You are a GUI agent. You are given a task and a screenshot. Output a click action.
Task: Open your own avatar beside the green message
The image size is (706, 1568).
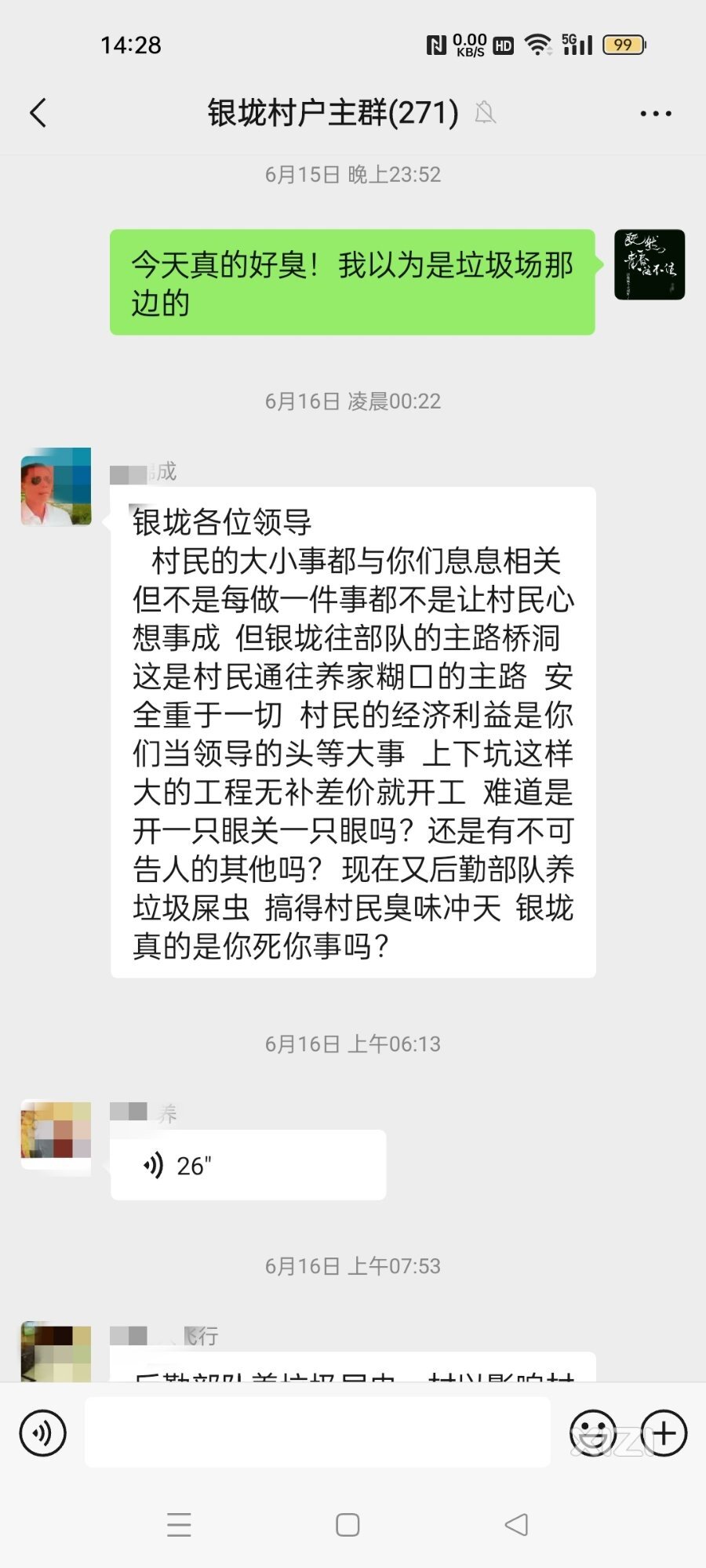[649, 265]
